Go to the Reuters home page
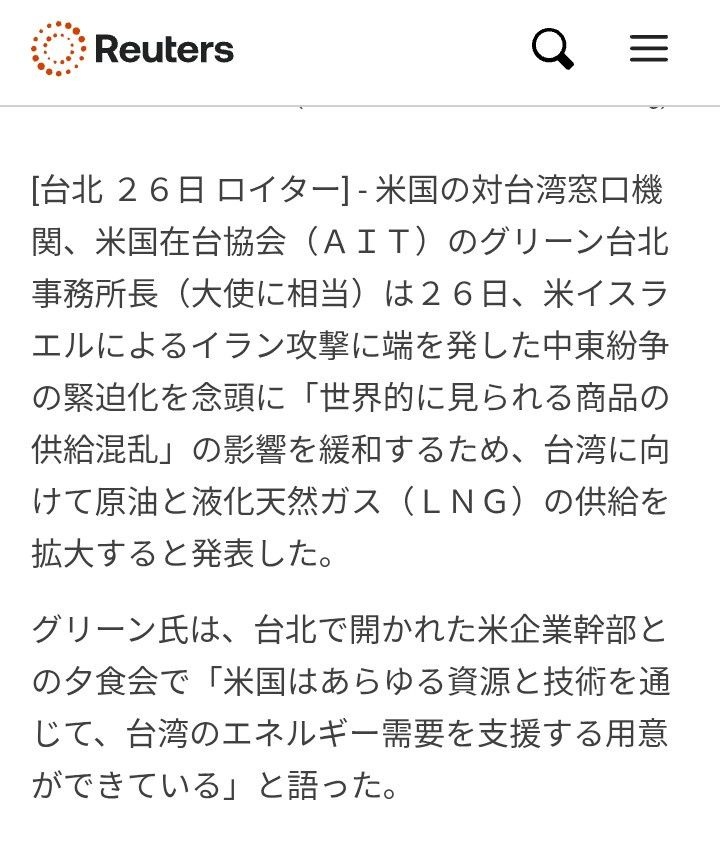The width and height of the screenshot is (720, 850). (x=133, y=48)
